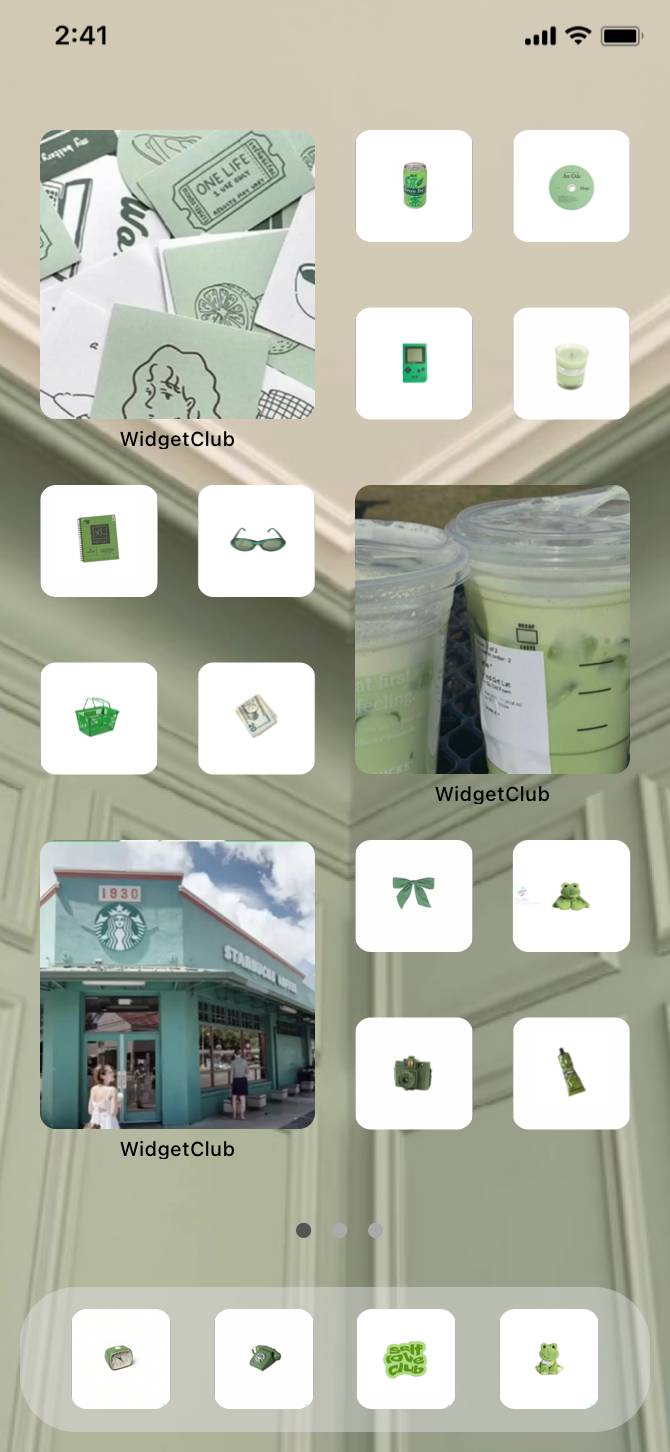Screen dimensions: 670x1452
Task: Open the green candle app icon
Action: [x=571, y=364]
